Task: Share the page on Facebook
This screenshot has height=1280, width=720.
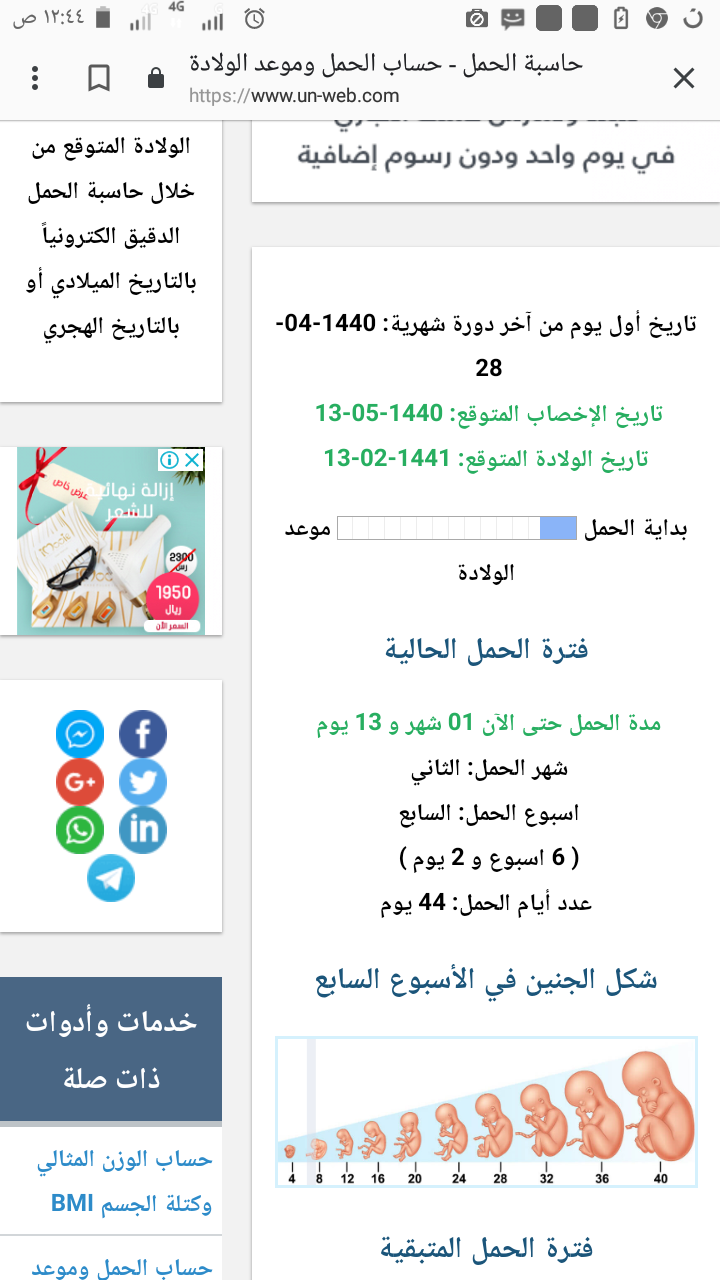Action: pyautogui.click(x=143, y=735)
